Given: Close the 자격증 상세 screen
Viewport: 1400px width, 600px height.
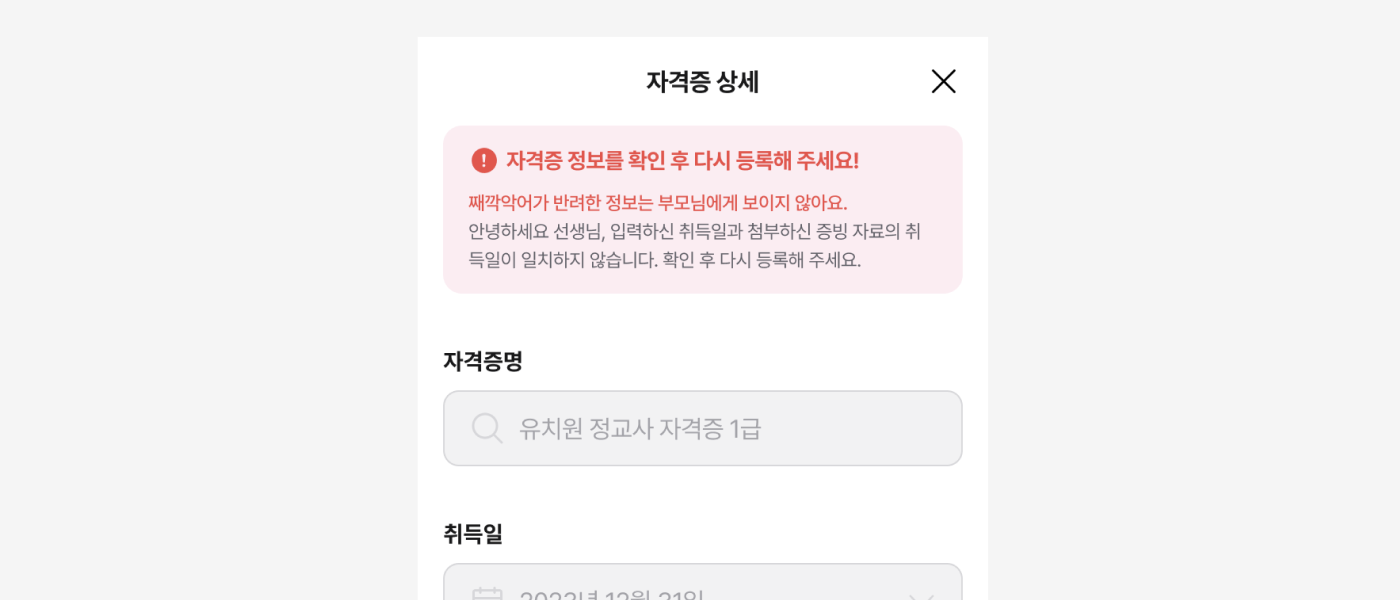Looking at the screenshot, I should [943, 82].
